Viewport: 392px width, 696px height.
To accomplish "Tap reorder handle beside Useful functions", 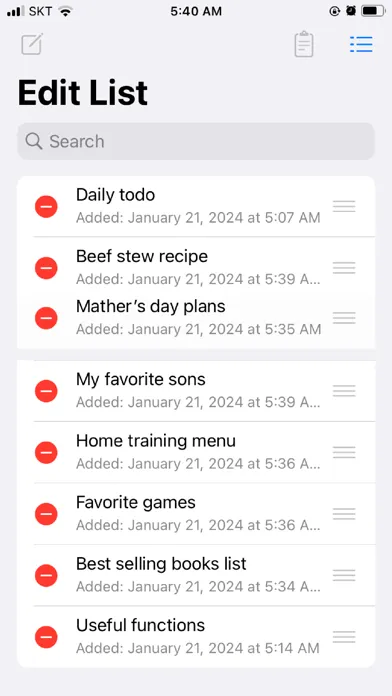I will pos(344,637).
